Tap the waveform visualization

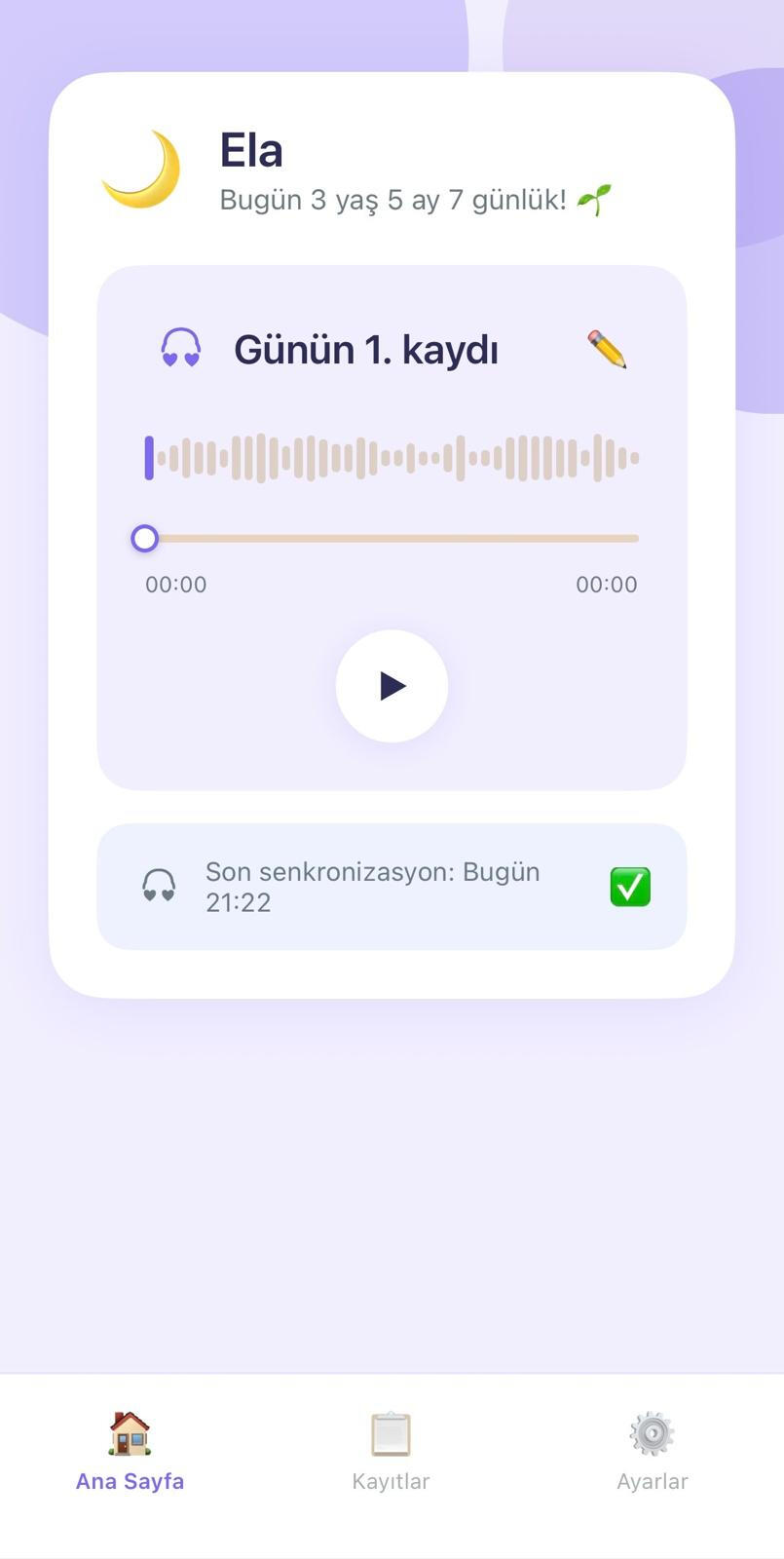392,456
